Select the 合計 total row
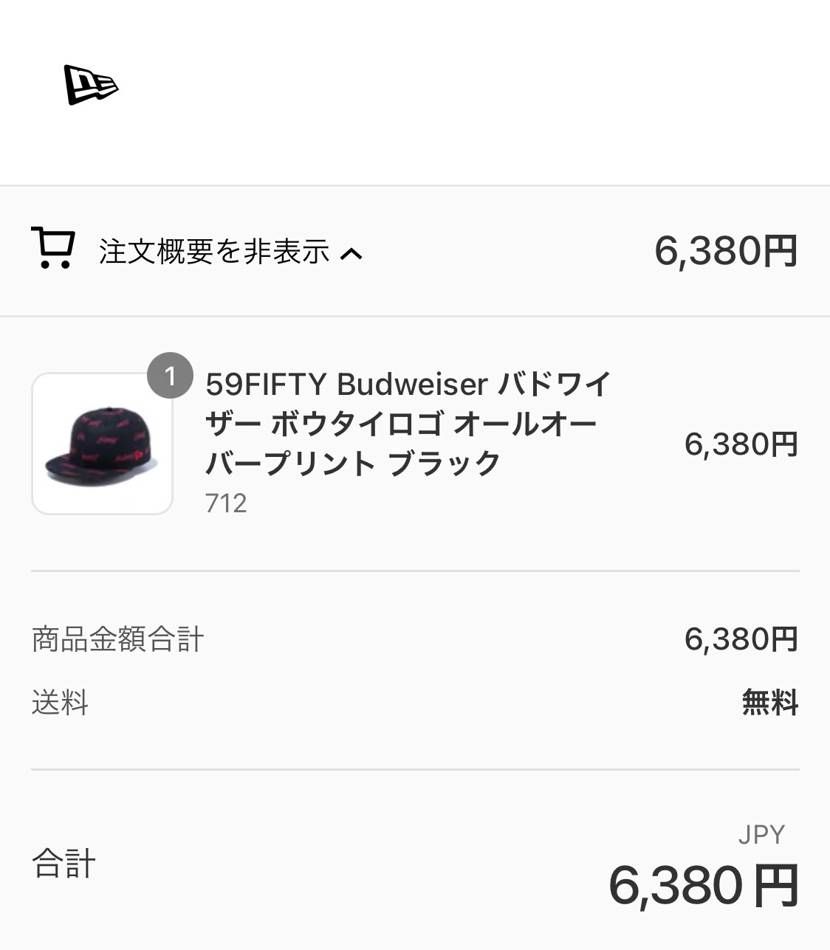Viewport: 830px width, 950px height. [x=62, y=865]
